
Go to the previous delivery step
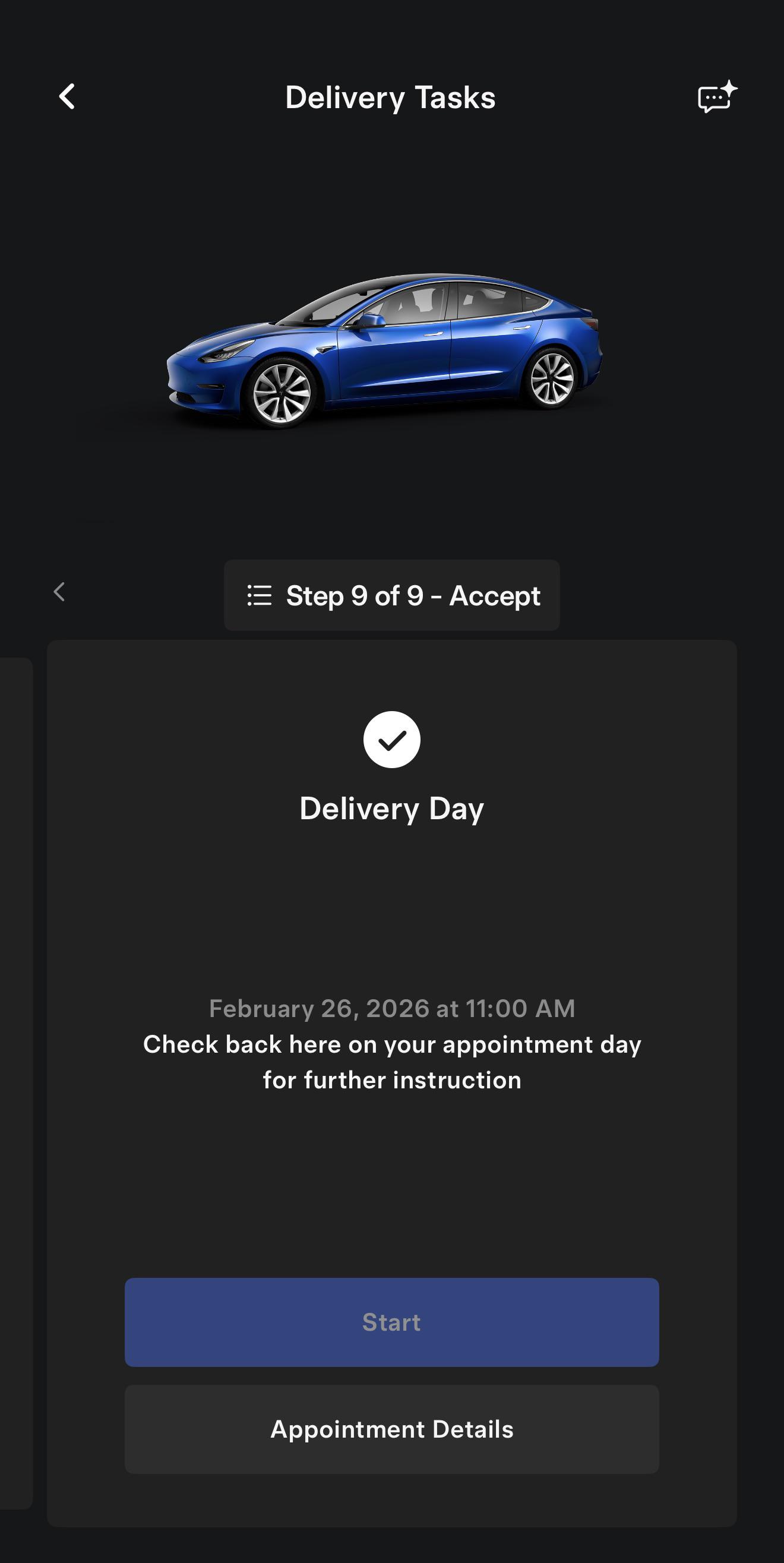pyautogui.click(x=59, y=592)
